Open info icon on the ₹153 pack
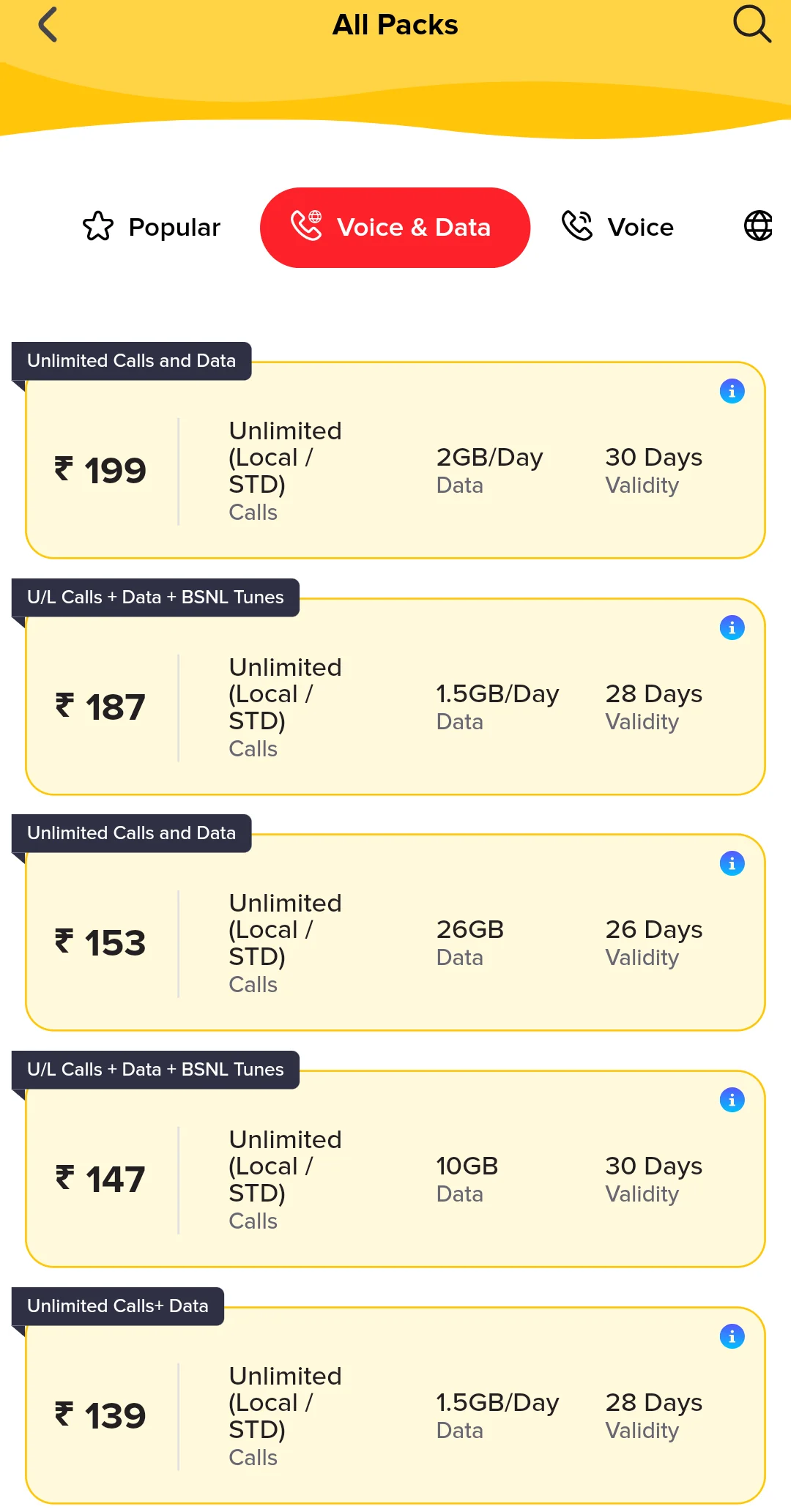This screenshot has height=1512, width=791. 732,863
